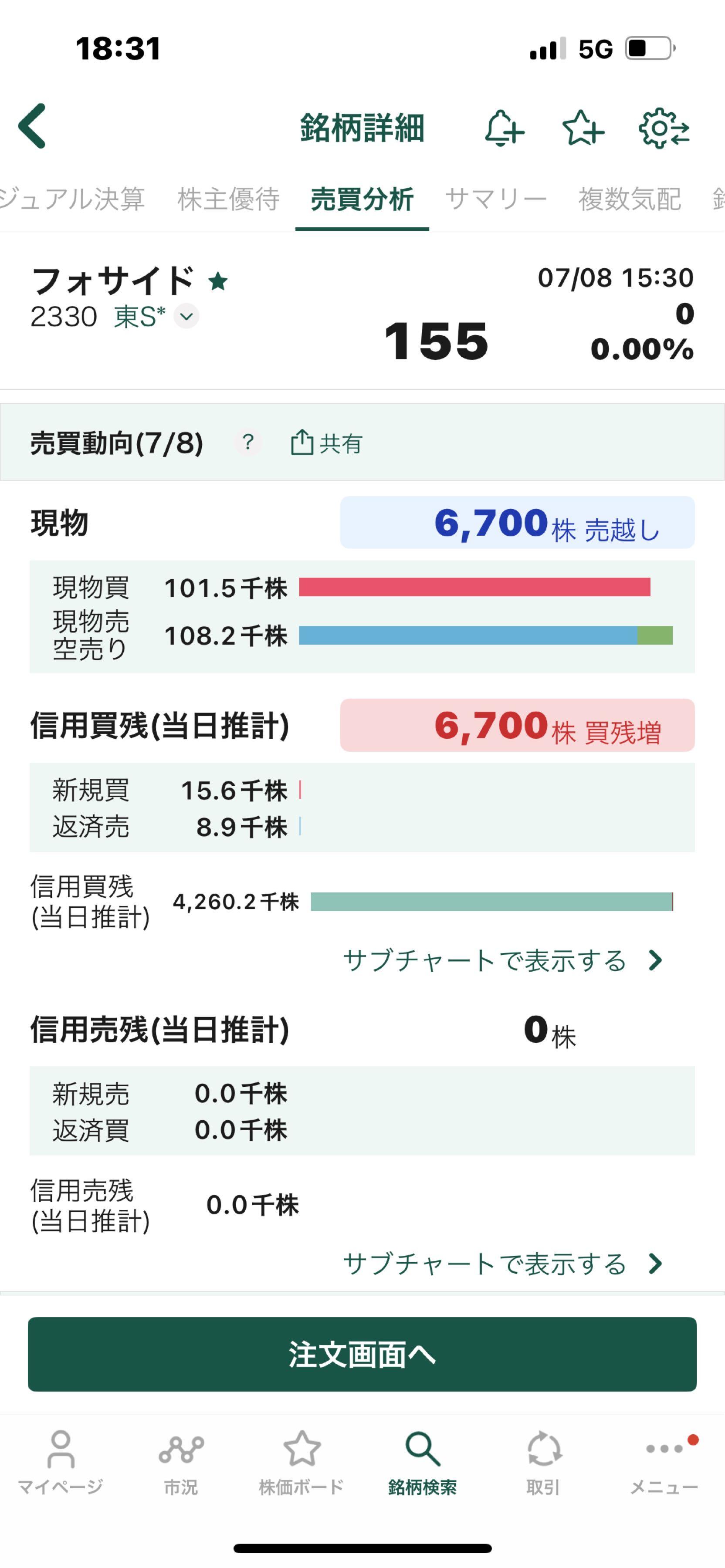Open the display settings gear icon
This screenshot has height=1568, width=725.
664,128
